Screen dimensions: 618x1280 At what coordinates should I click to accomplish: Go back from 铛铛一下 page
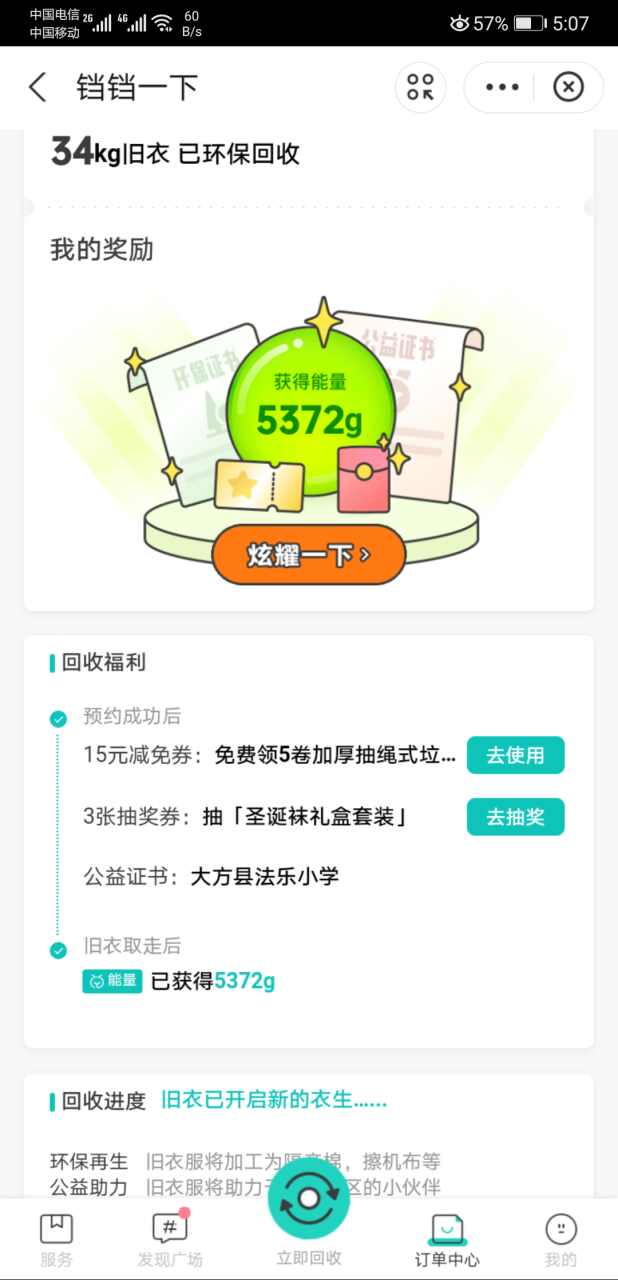coord(38,88)
